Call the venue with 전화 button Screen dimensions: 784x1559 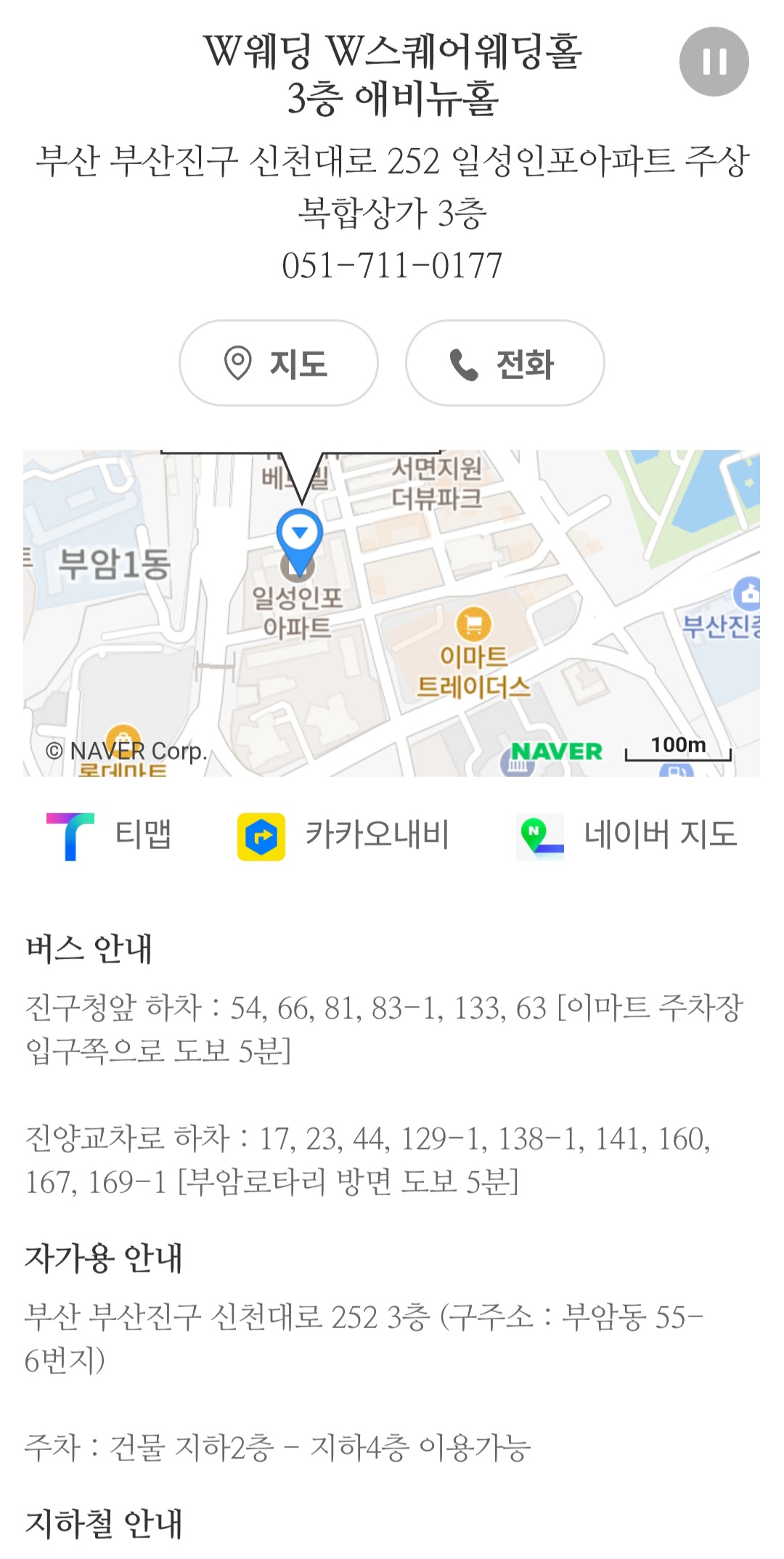tap(505, 363)
